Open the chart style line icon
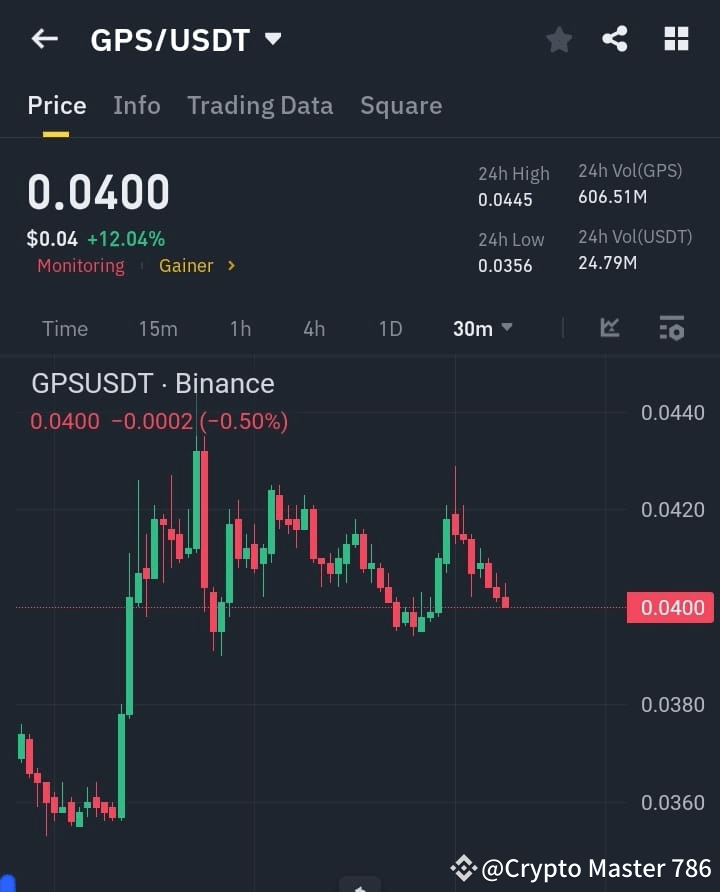 pos(609,328)
